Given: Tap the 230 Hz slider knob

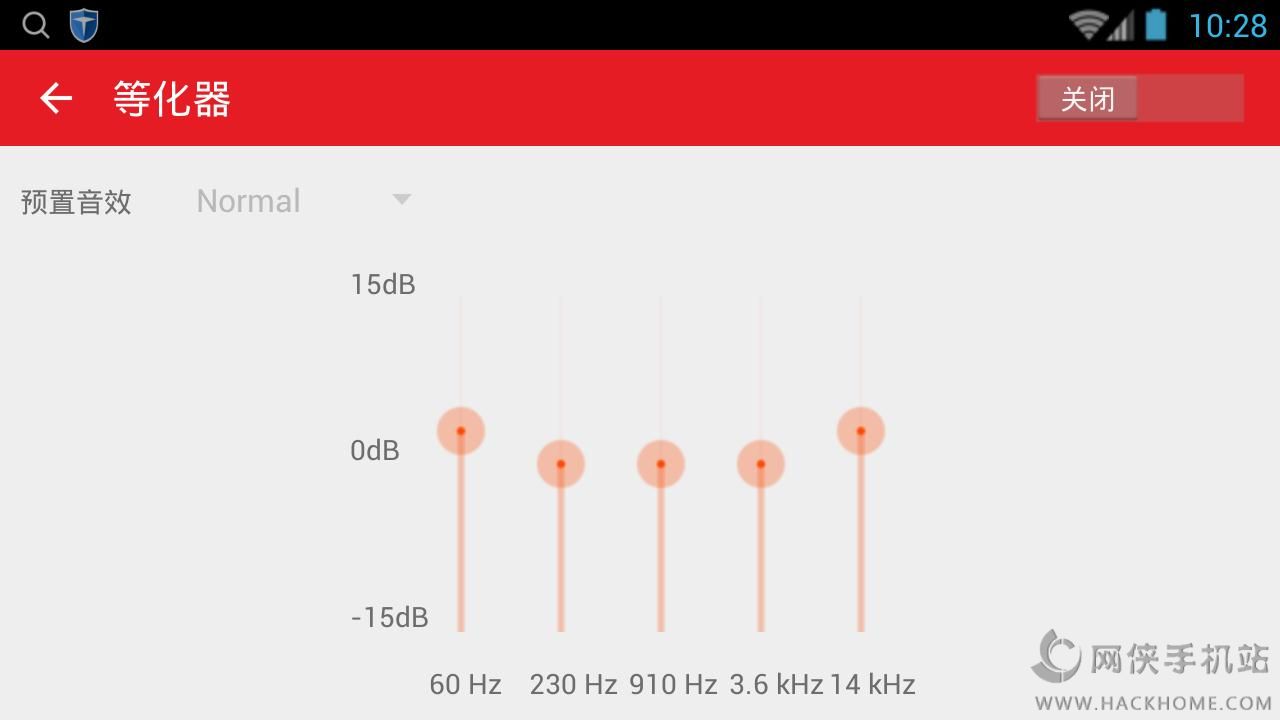Looking at the screenshot, I should click(561, 464).
